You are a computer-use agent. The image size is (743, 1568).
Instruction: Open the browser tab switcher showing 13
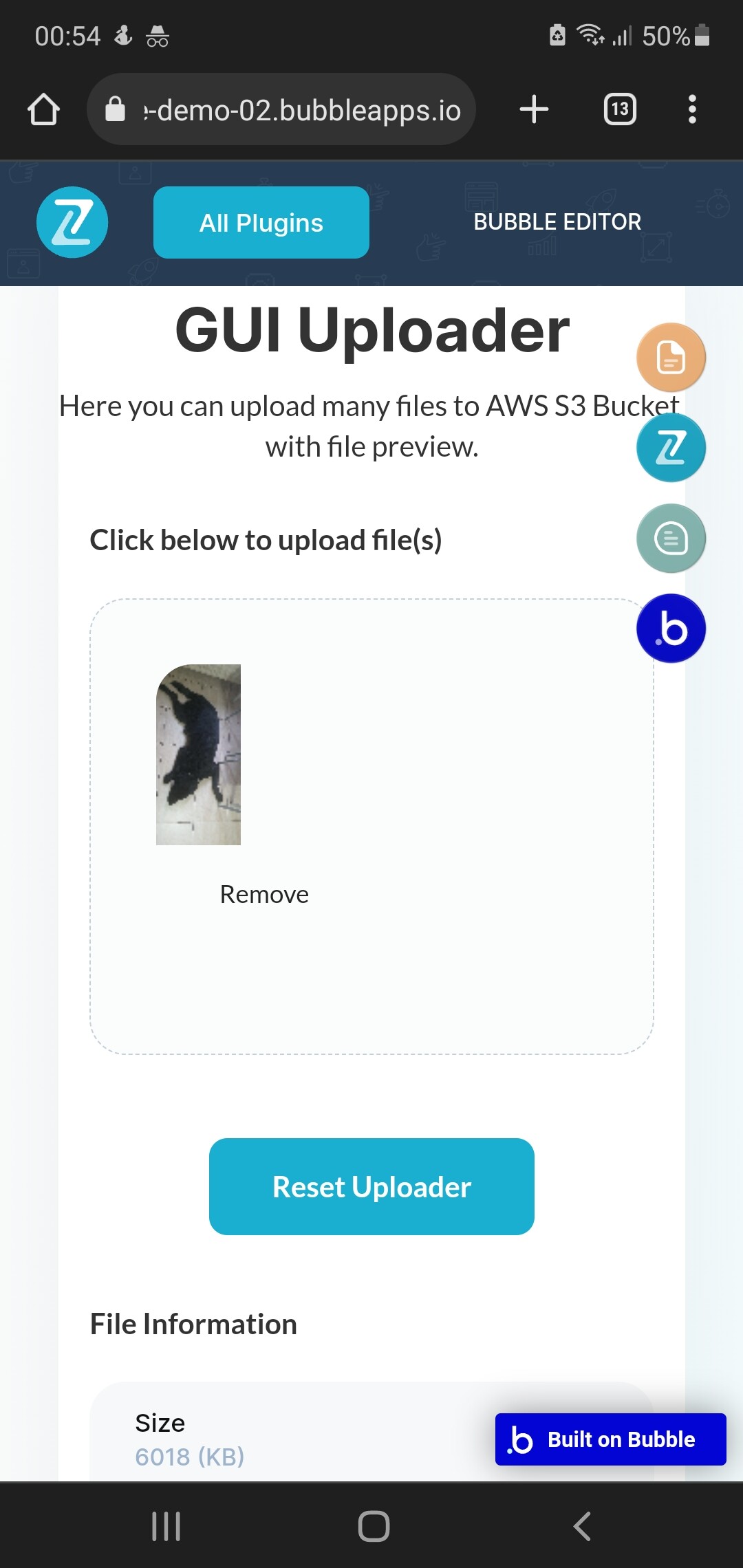[x=618, y=109]
